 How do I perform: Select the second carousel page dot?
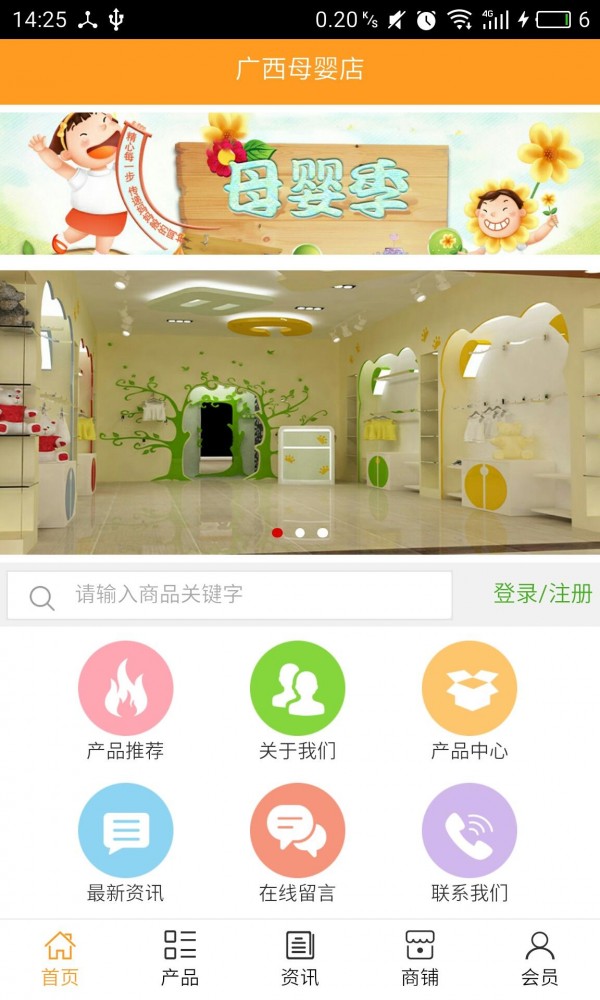click(300, 533)
